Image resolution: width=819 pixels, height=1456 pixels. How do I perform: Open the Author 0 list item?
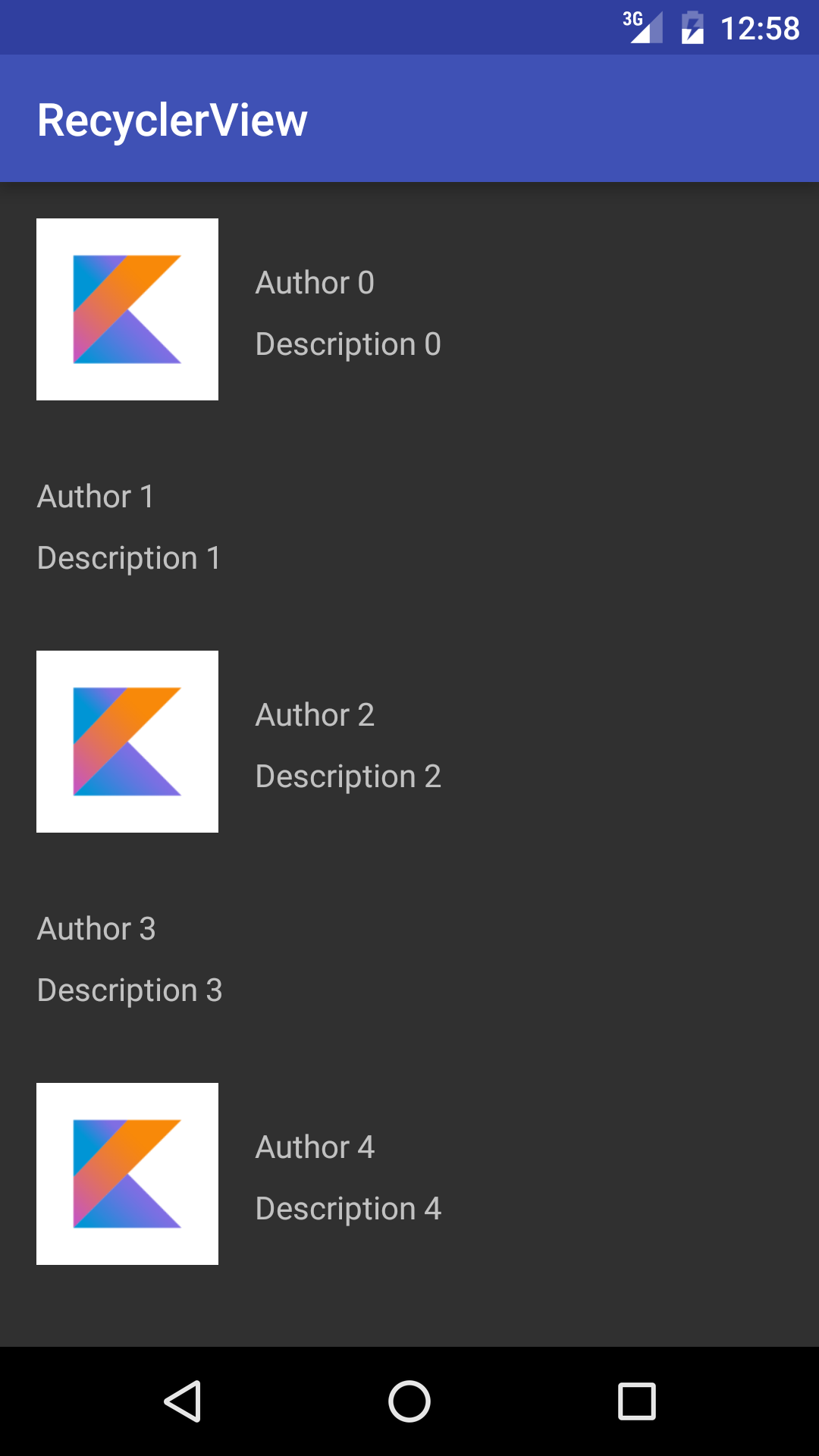click(409, 309)
